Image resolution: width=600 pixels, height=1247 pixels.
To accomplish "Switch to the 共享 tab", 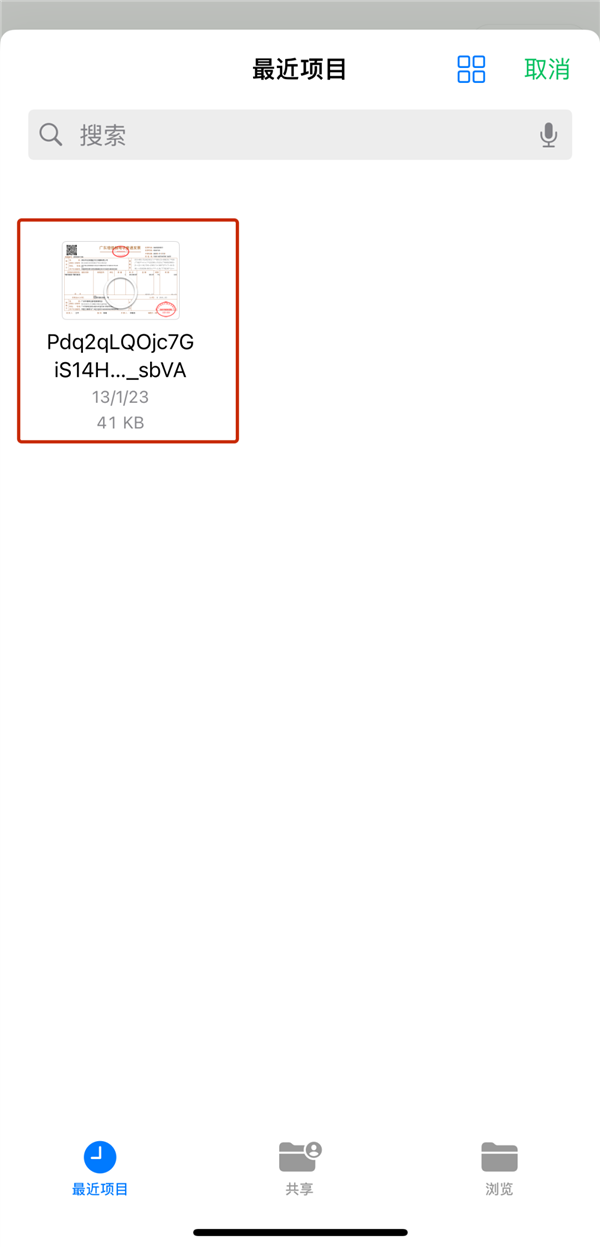I will (x=300, y=1168).
